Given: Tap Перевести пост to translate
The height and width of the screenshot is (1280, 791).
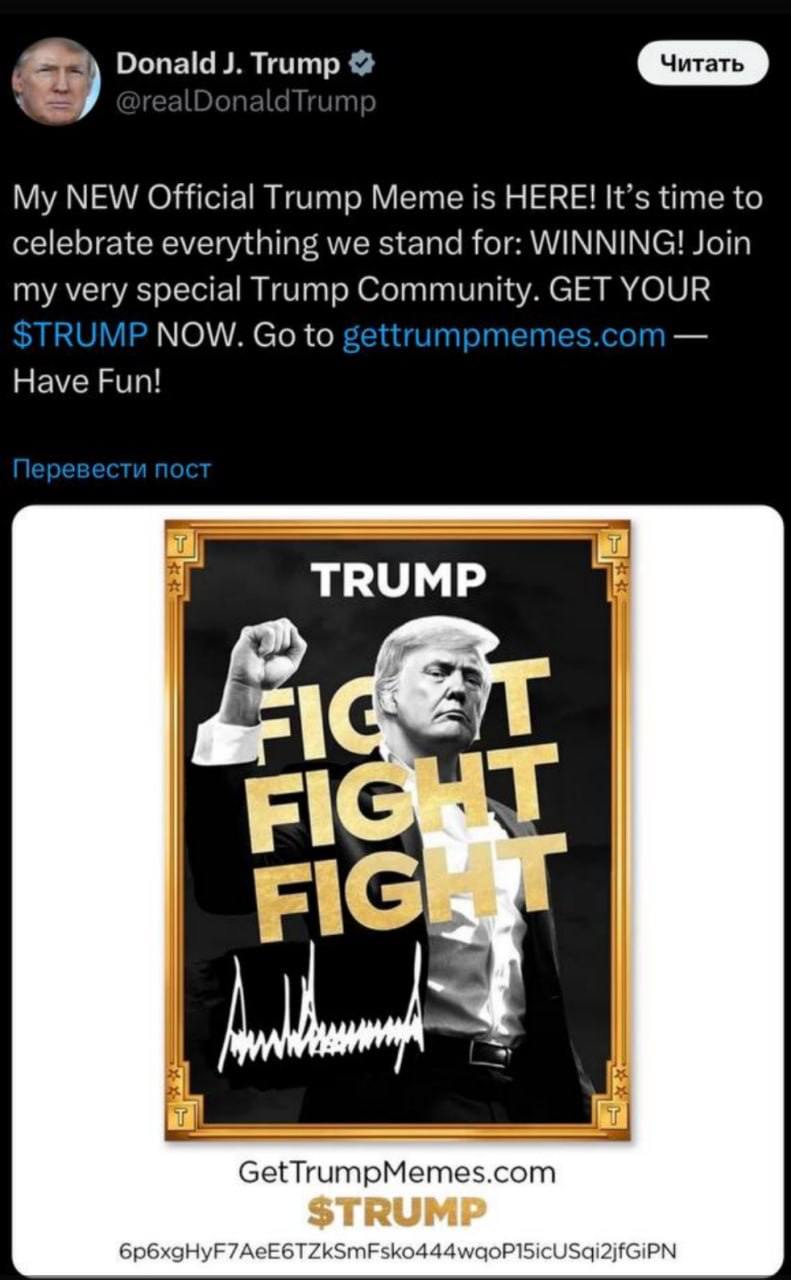Looking at the screenshot, I should pyautogui.click(x=111, y=469).
